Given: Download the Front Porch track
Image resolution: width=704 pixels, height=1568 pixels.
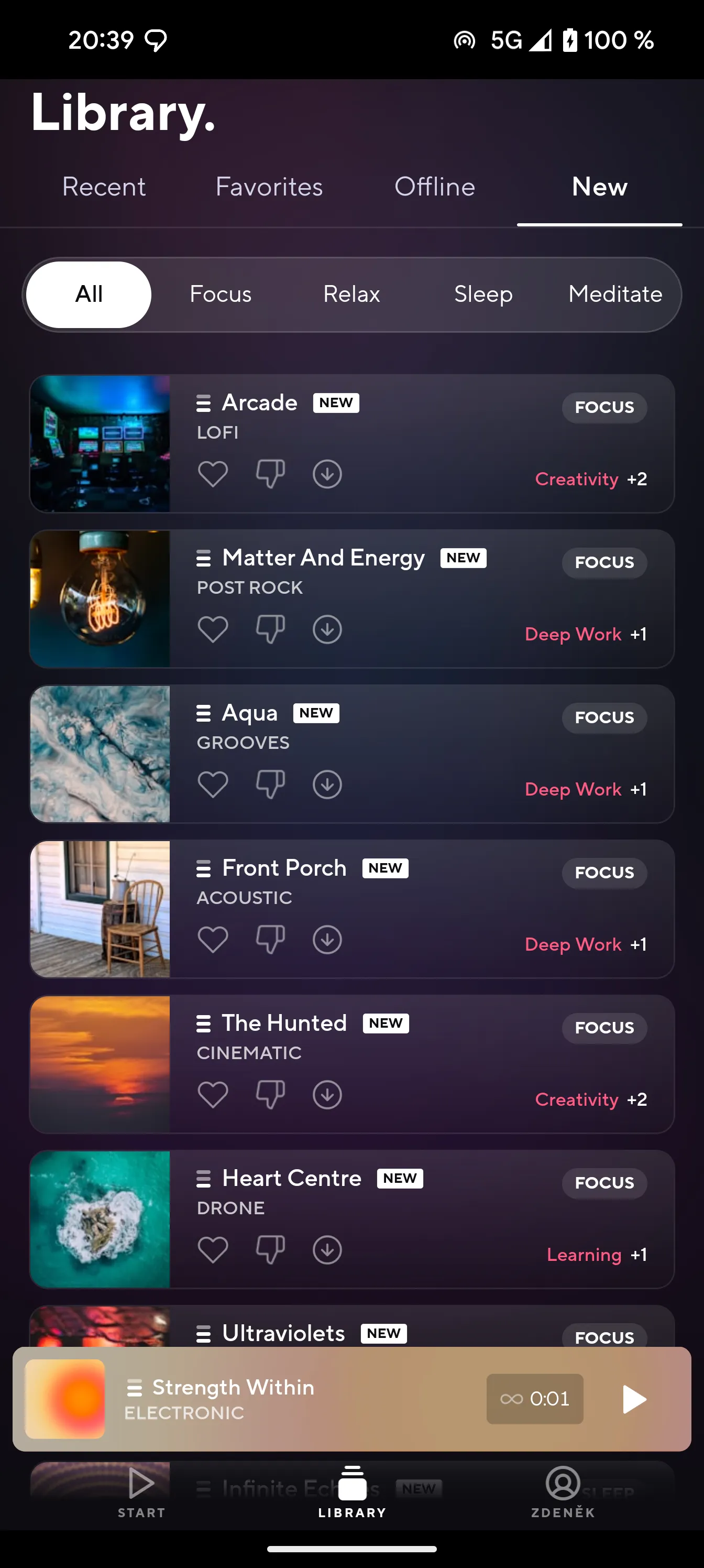Looking at the screenshot, I should [327, 940].
